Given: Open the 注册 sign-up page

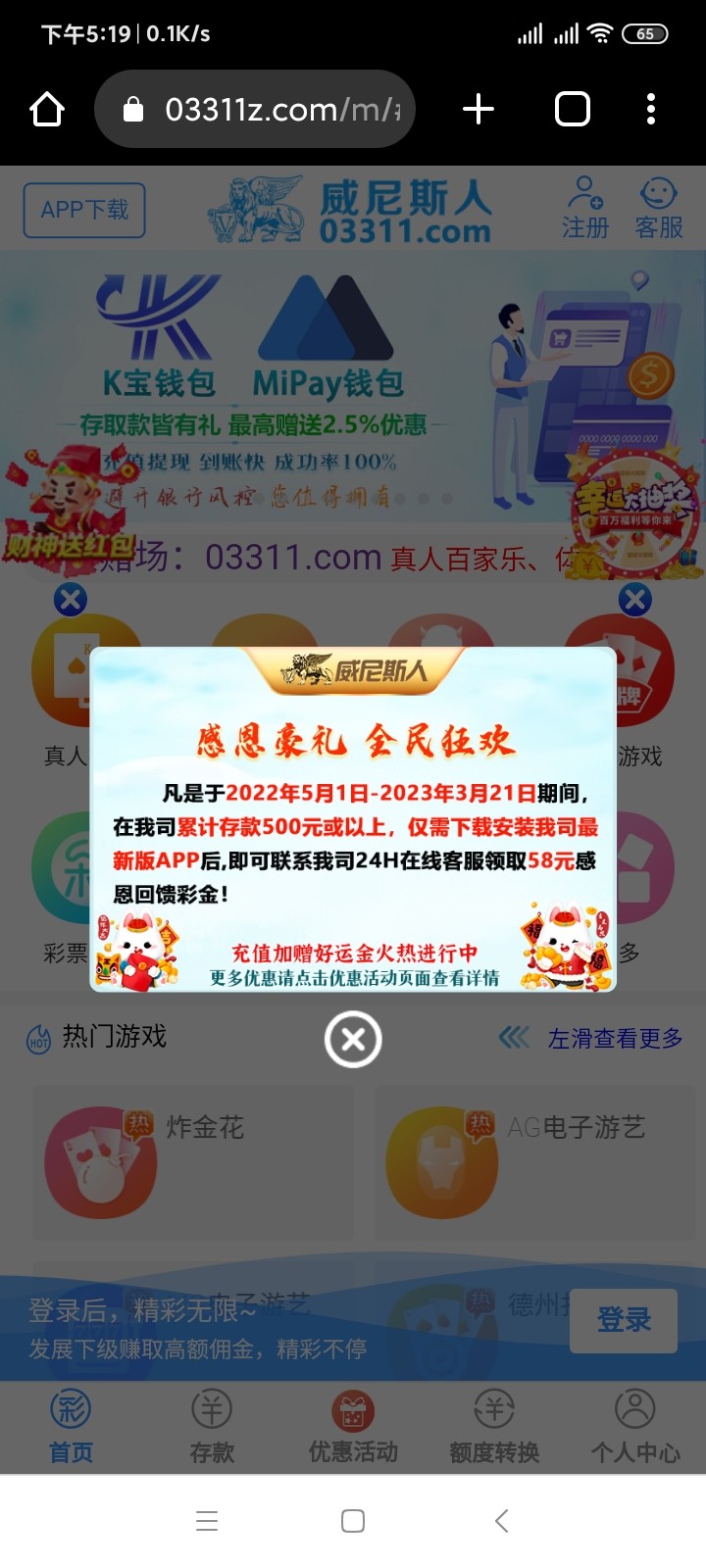Looking at the screenshot, I should point(585,209).
